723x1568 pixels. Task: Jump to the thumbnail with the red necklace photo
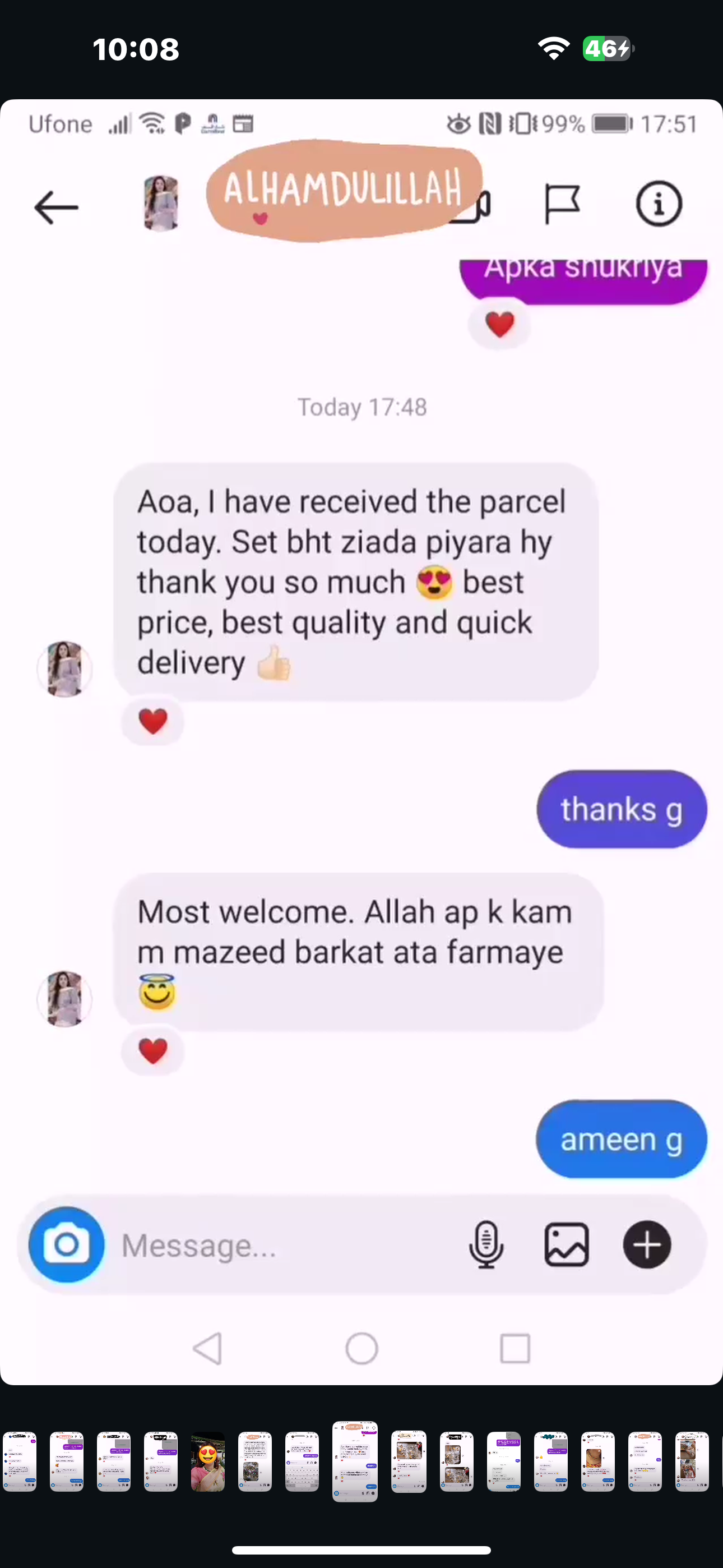point(597,1462)
